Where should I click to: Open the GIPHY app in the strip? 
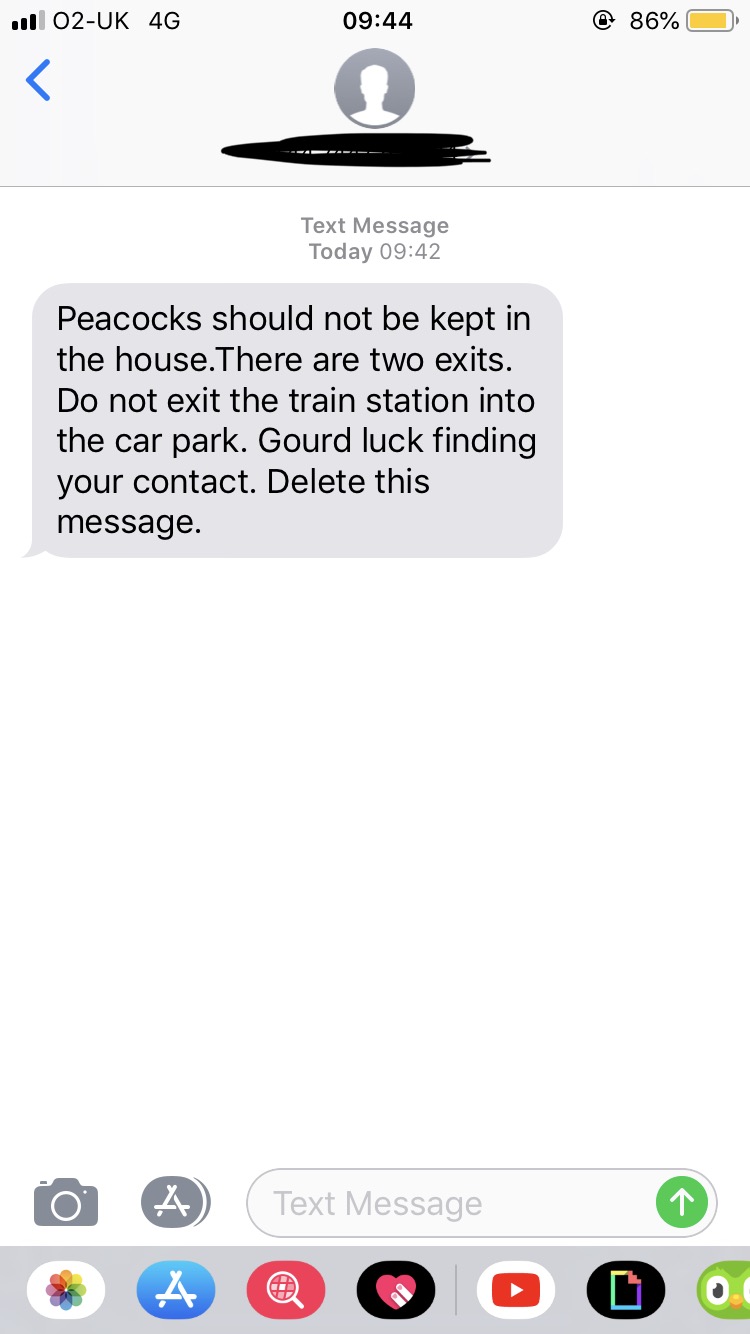pos(627,1290)
